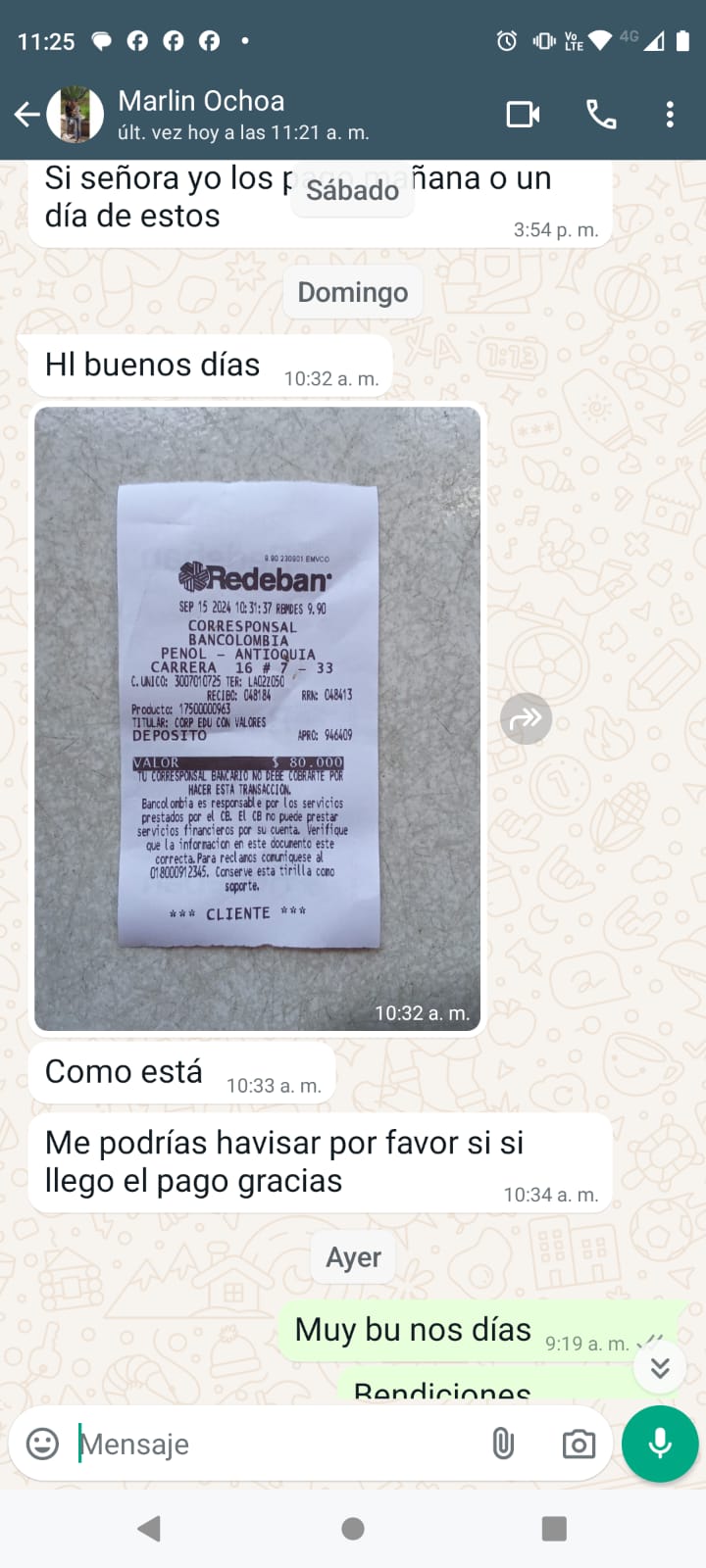The image size is (706, 1568).
Task: Tap the system back button
Action: (149, 1529)
